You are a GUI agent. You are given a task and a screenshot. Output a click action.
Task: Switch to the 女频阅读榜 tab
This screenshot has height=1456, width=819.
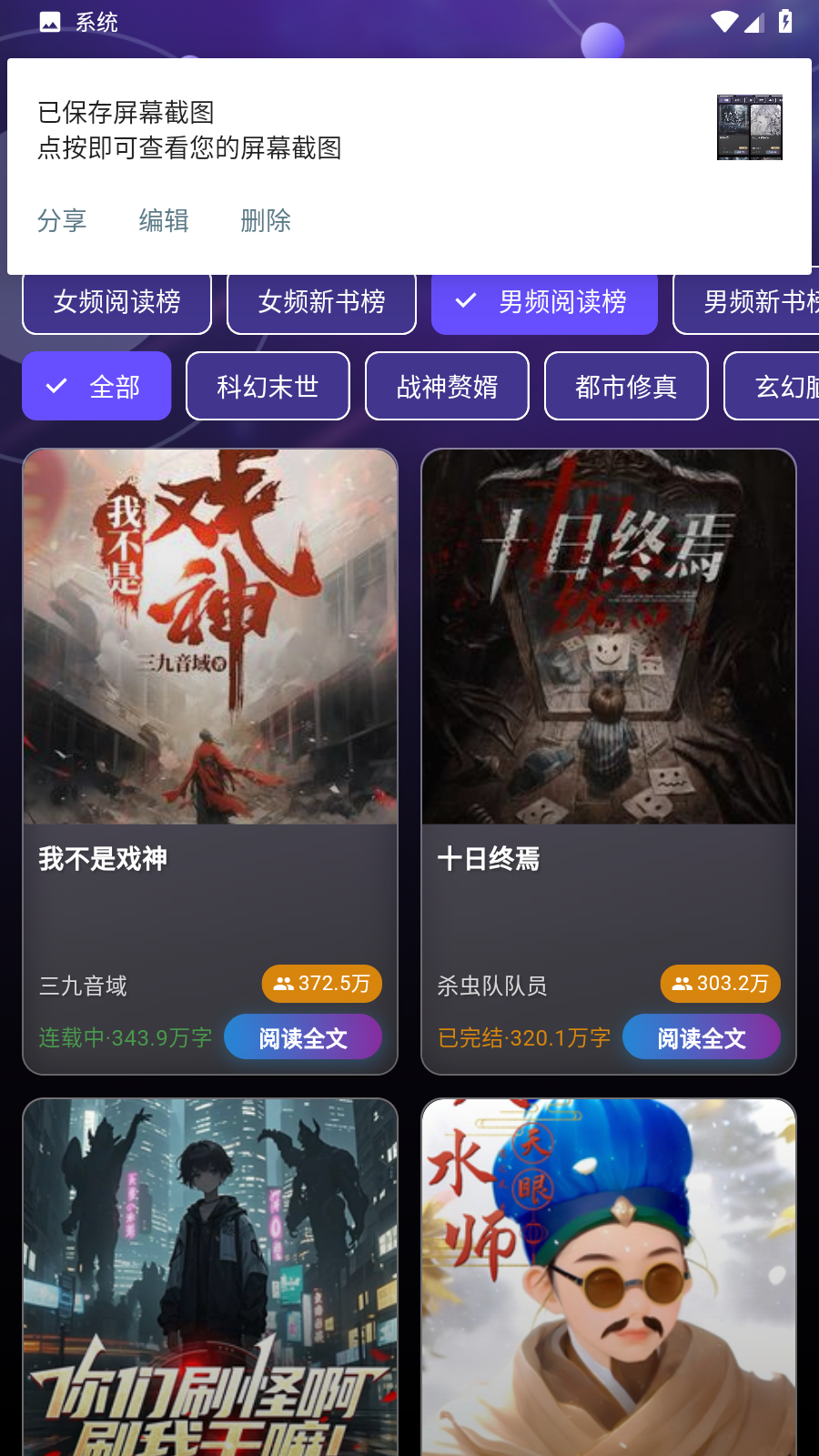(116, 302)
